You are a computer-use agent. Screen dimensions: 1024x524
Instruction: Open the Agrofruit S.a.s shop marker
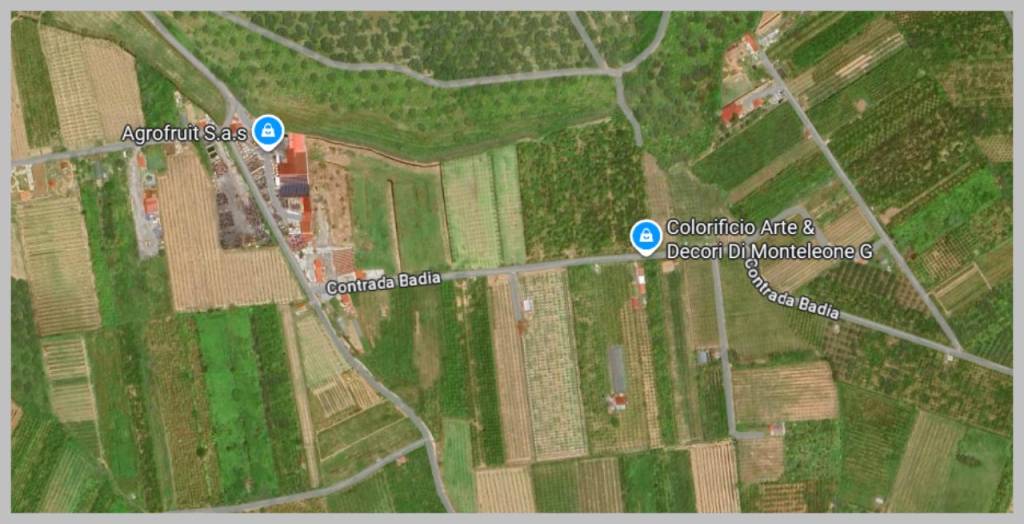coord(267,130)
